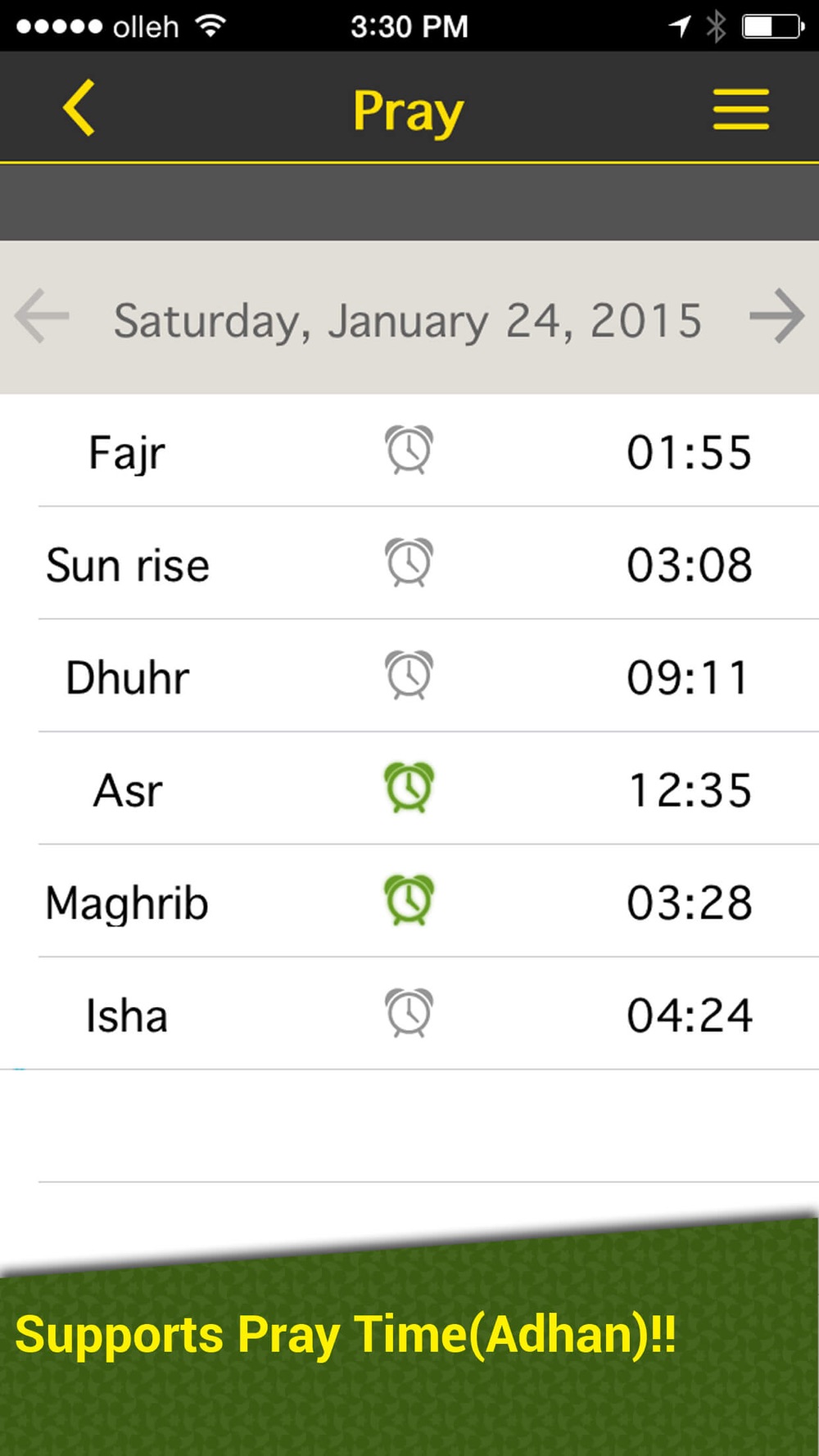Turn off the Maghrib alarm
819x1456 pixels.
(409, 900)
